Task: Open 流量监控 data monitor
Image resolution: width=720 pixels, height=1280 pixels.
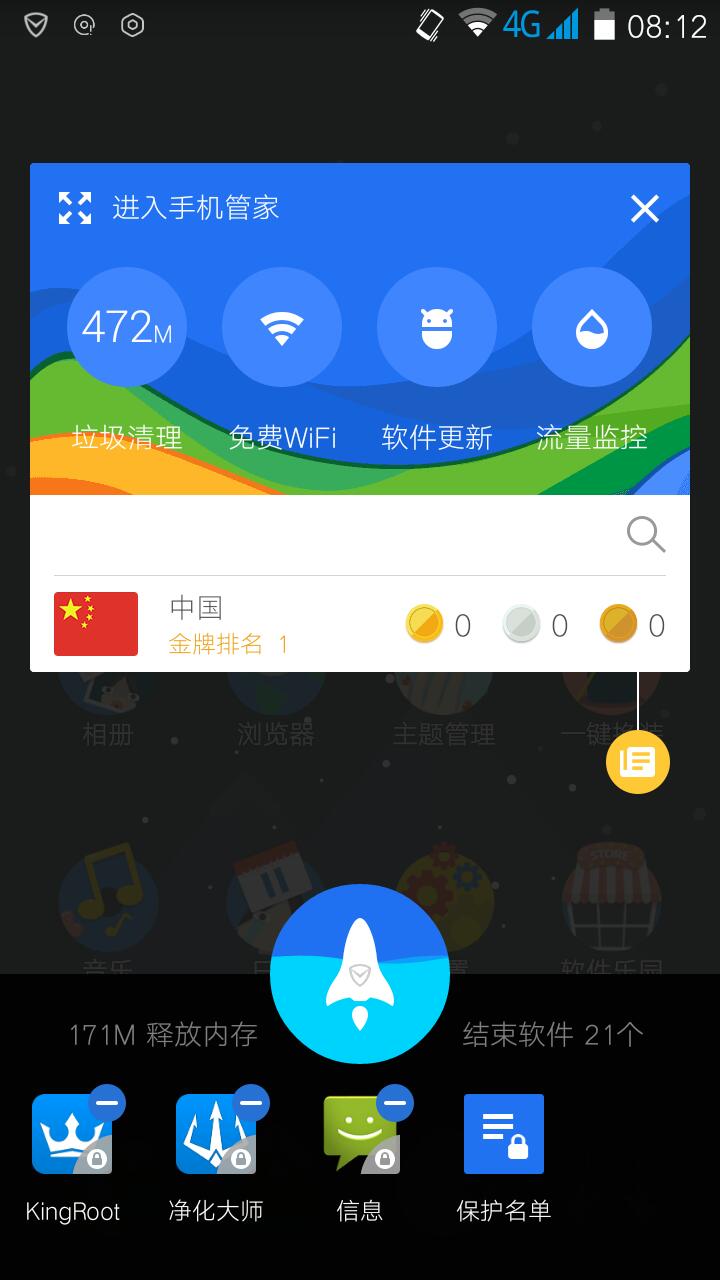Action: point(592,327)
